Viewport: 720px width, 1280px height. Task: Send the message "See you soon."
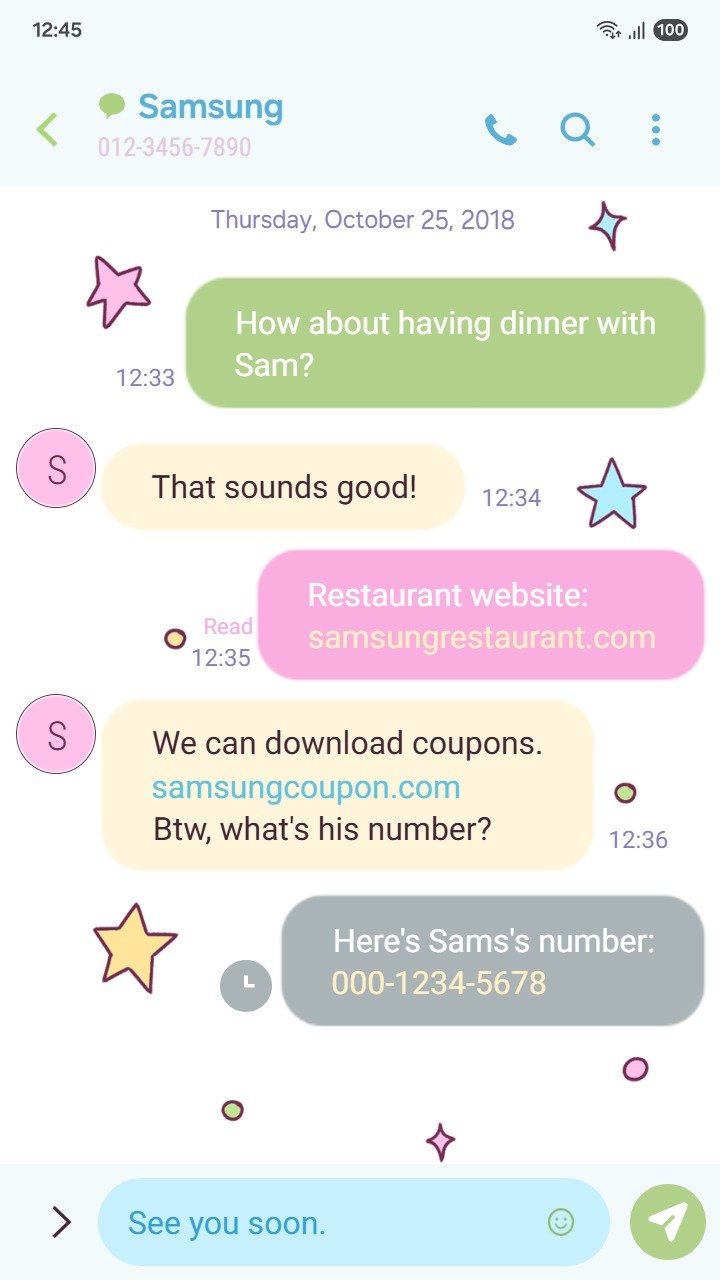(668, 1222)
